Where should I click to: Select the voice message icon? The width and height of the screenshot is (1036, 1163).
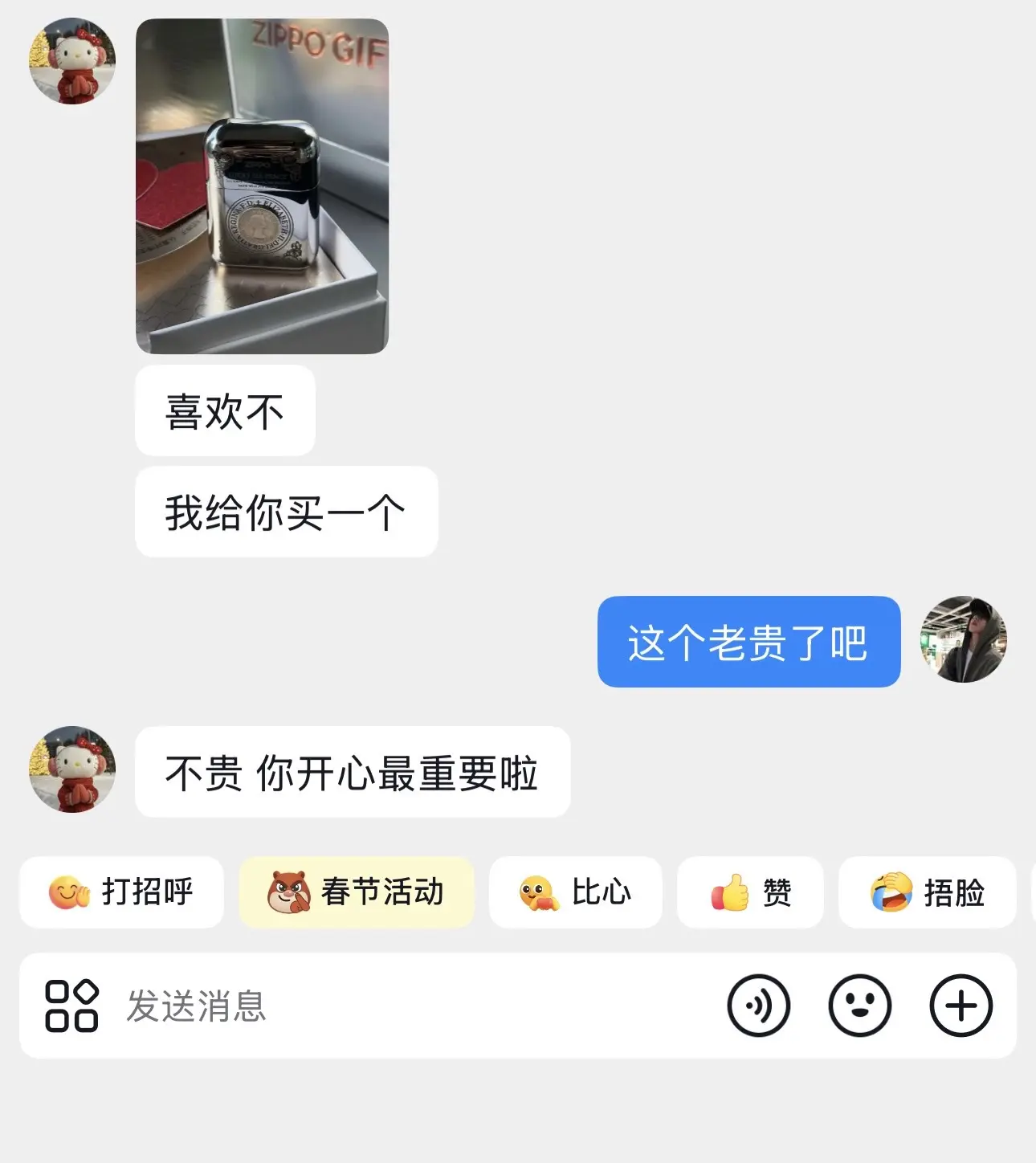[x=758, y=1005]
